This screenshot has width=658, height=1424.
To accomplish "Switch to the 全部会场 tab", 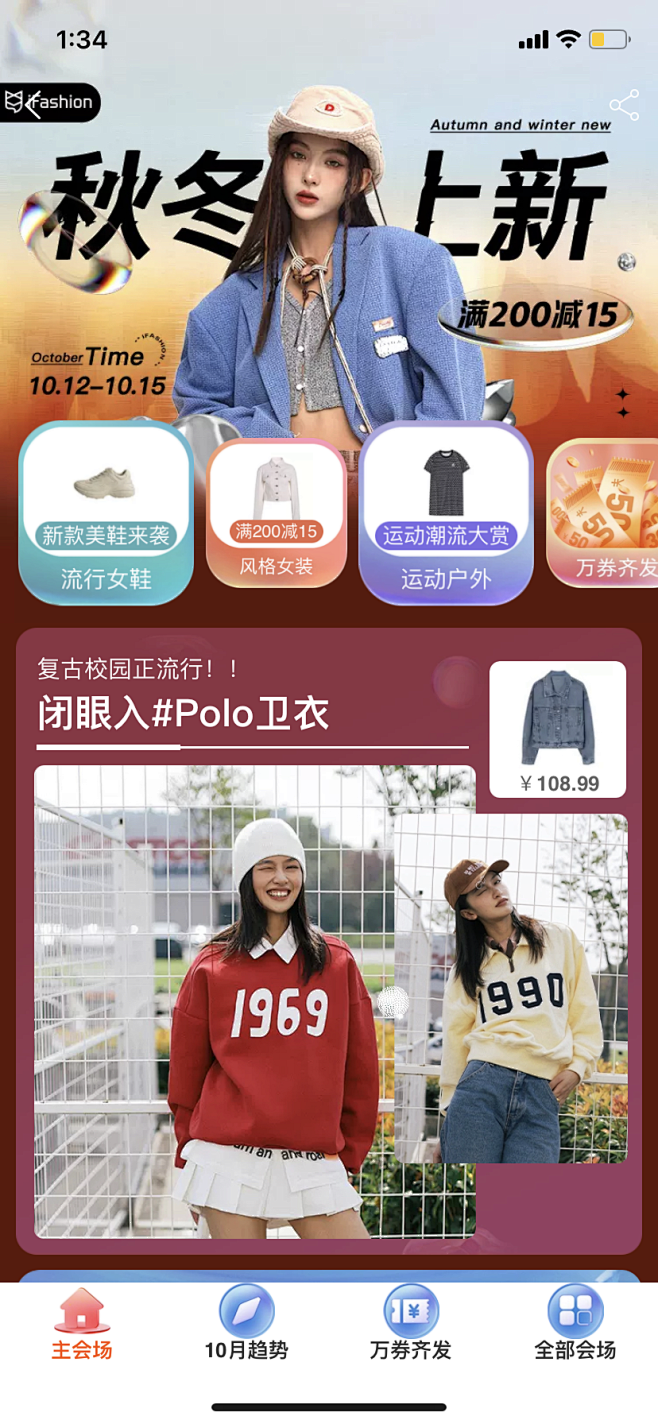I will pyautogui.click(x=575, y=1324).
